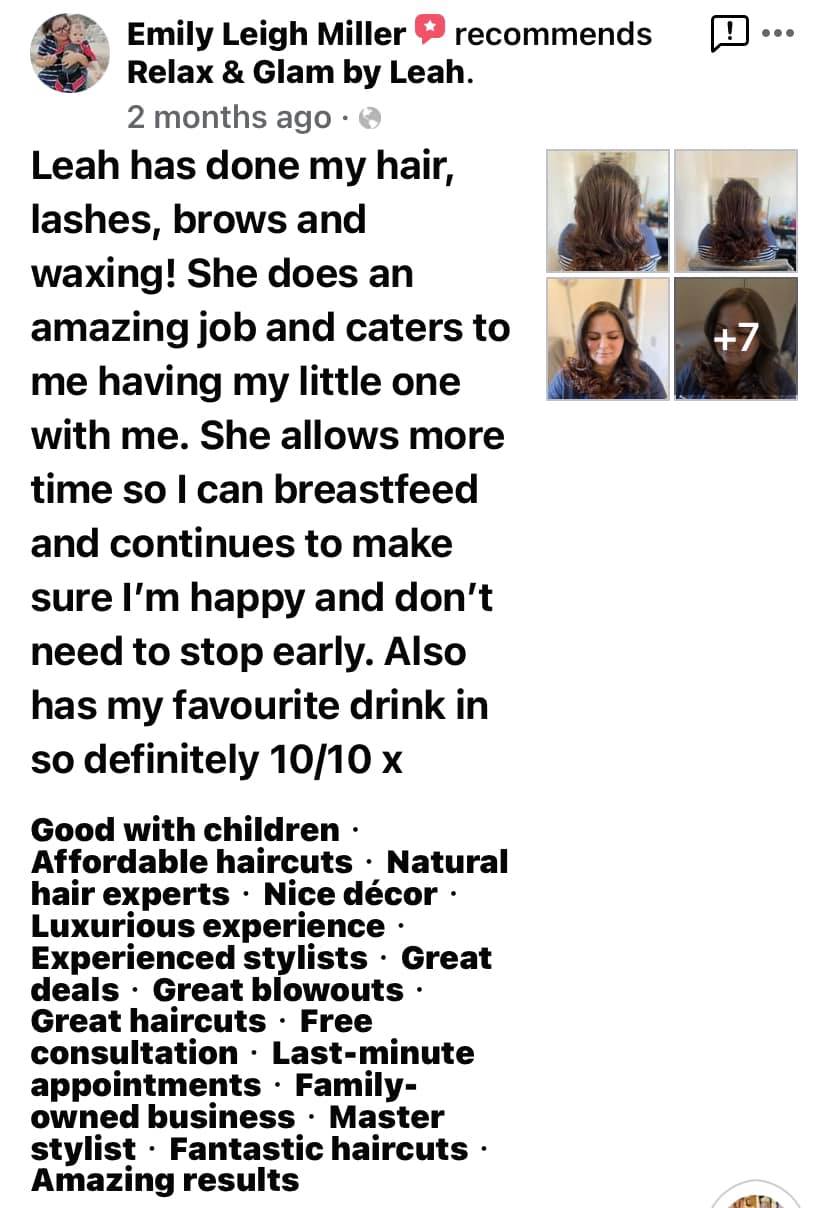Image resolution: width=828 pixels, height=1208 pixels.
Task: Open the Relax & Glam by Leah page
Action: tap(296, 73)
